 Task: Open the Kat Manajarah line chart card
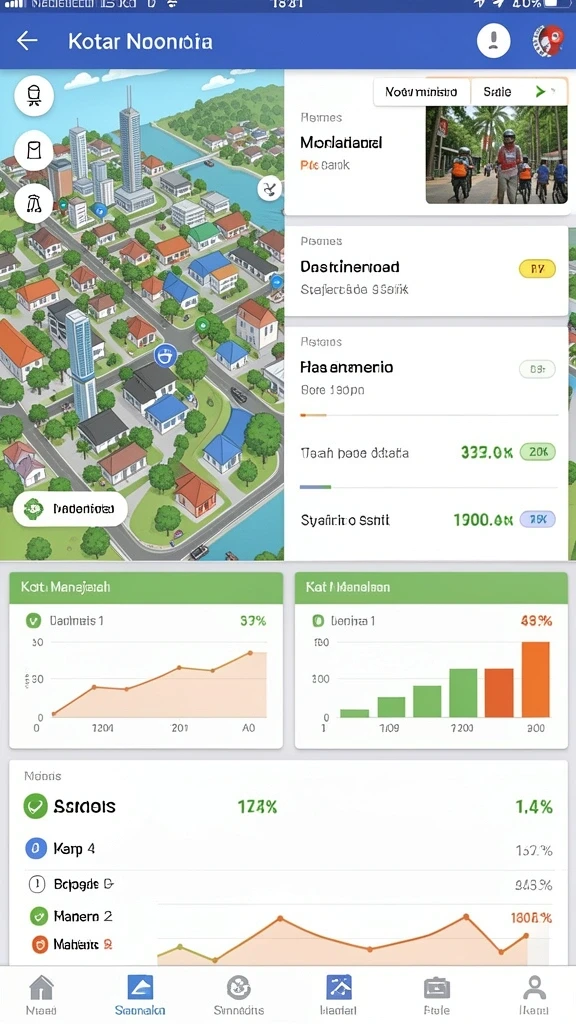pos(146,660)
